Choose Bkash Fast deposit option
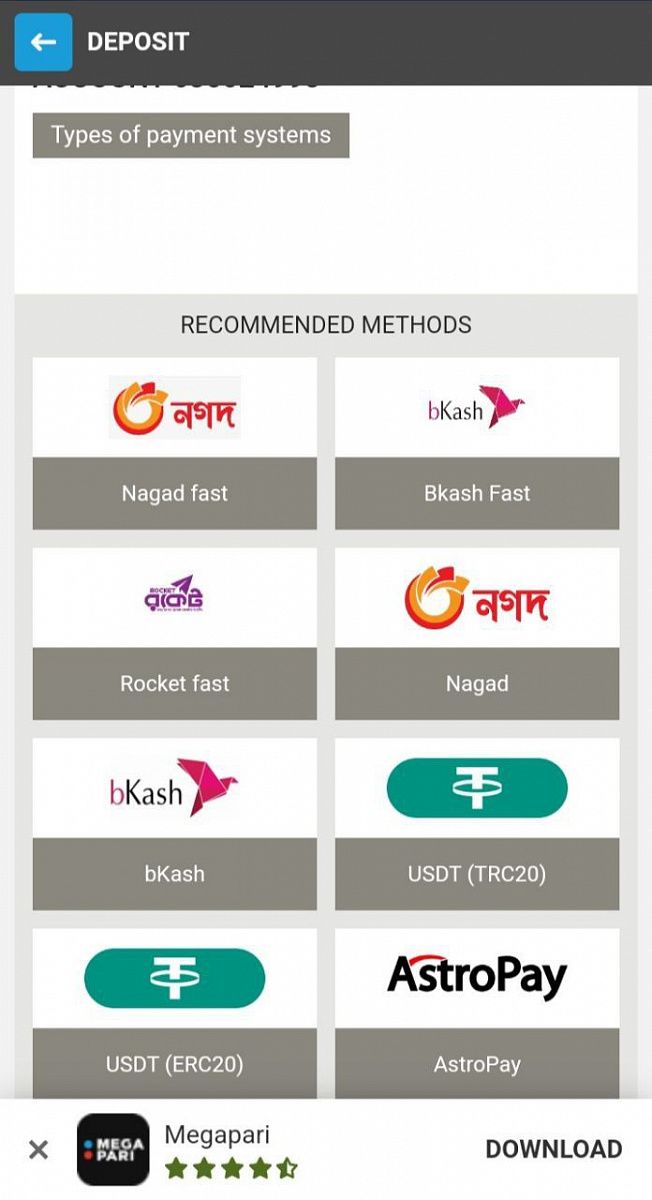Viewport: 652px width, 1200px height. 477,443
